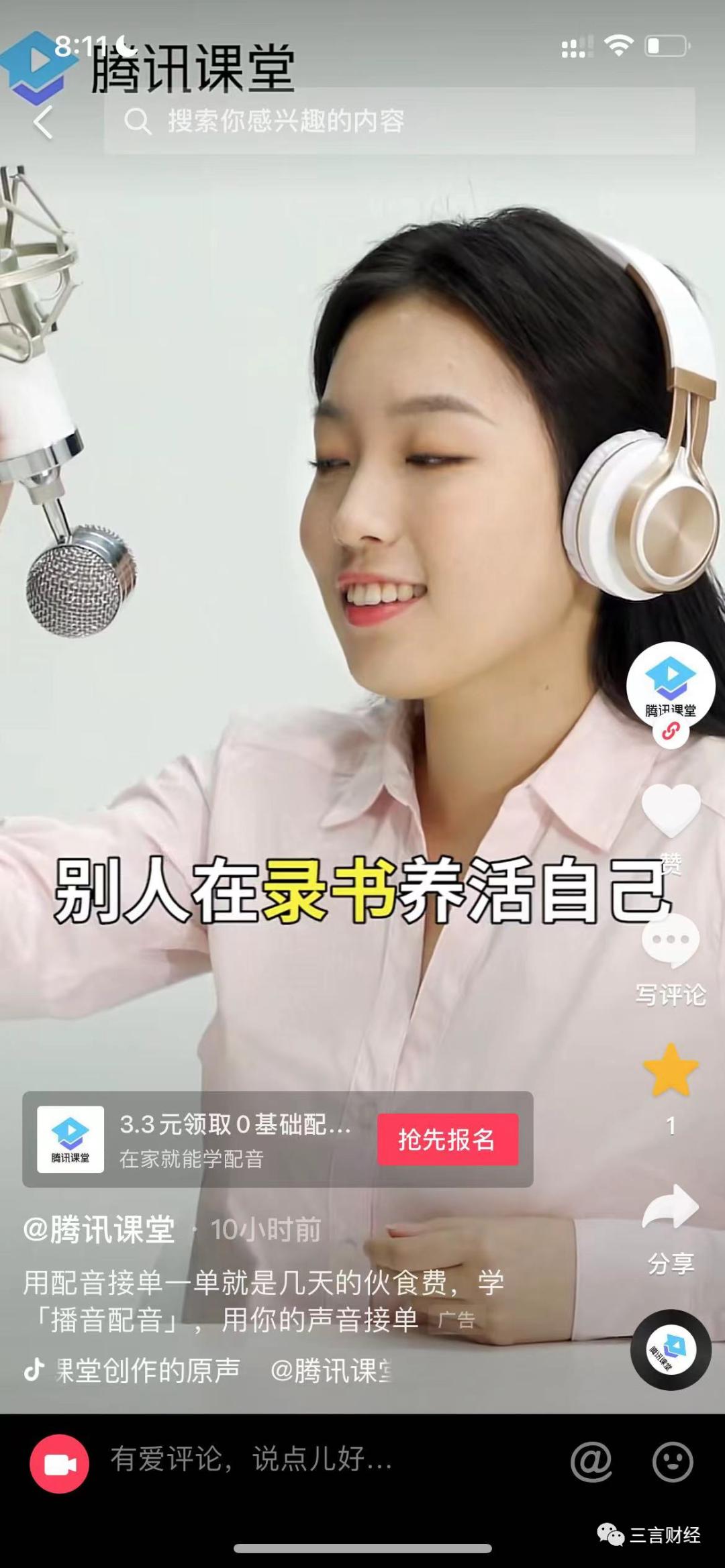
Task: Open the @腾讯课堂 account name link
Action: pos(99,1230)
